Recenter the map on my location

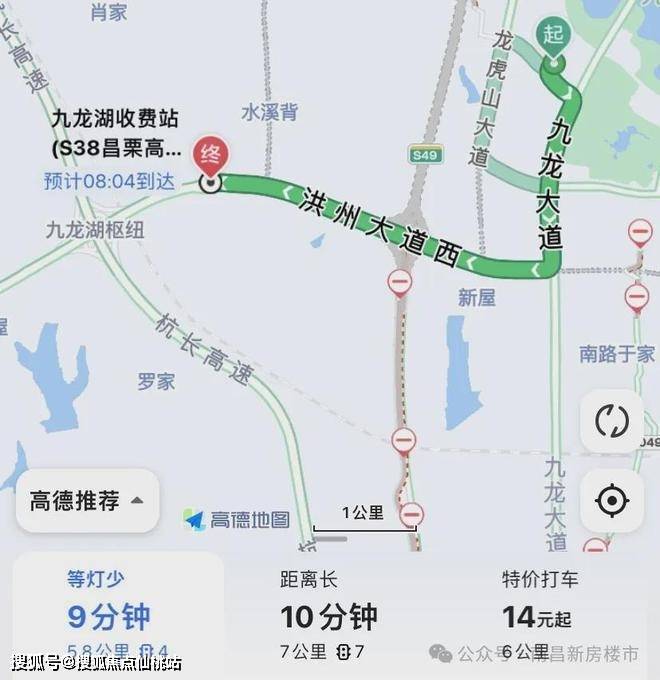point(611,500)
